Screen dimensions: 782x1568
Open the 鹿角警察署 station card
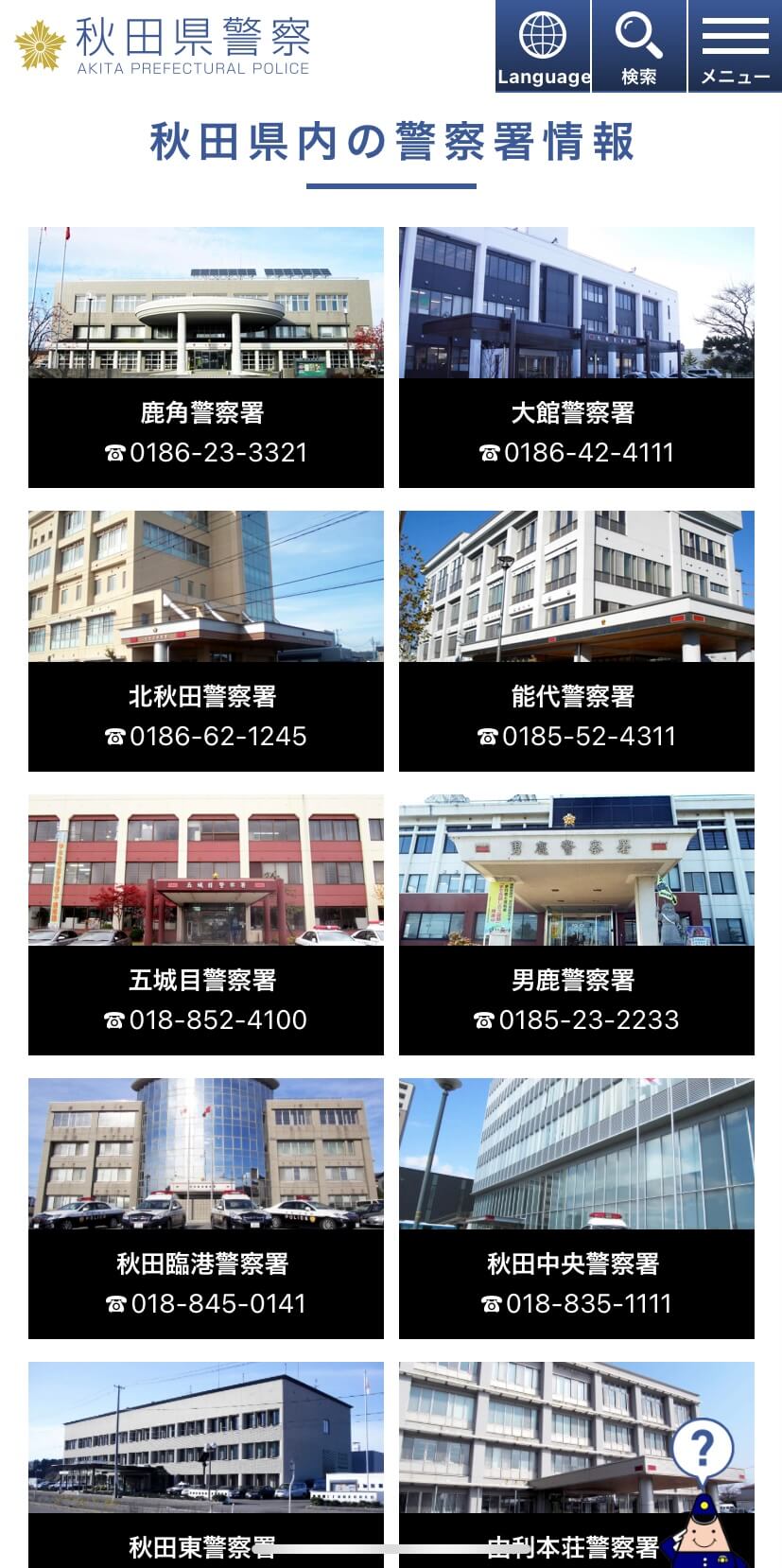pos(206,357)
